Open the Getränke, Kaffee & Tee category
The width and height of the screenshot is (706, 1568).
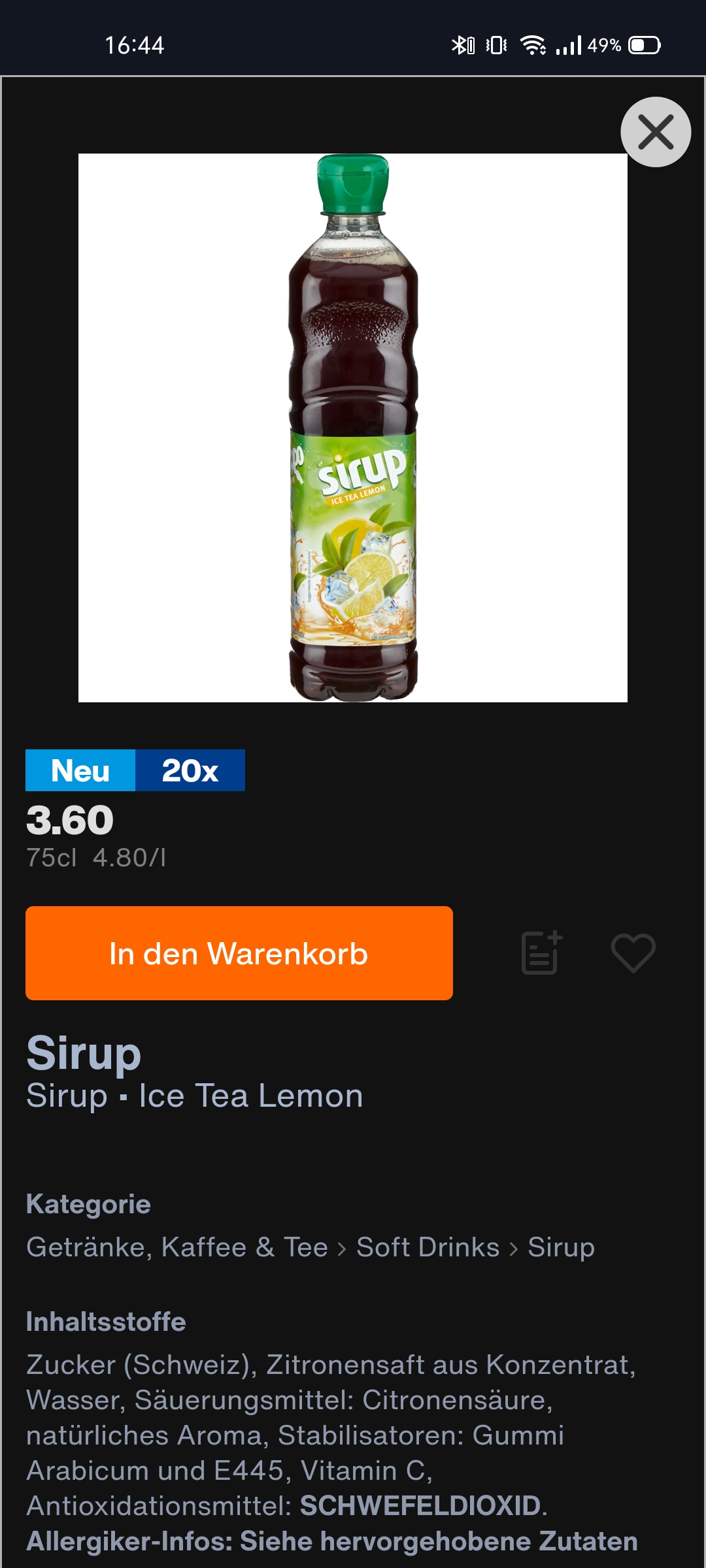pos(176,1247)
